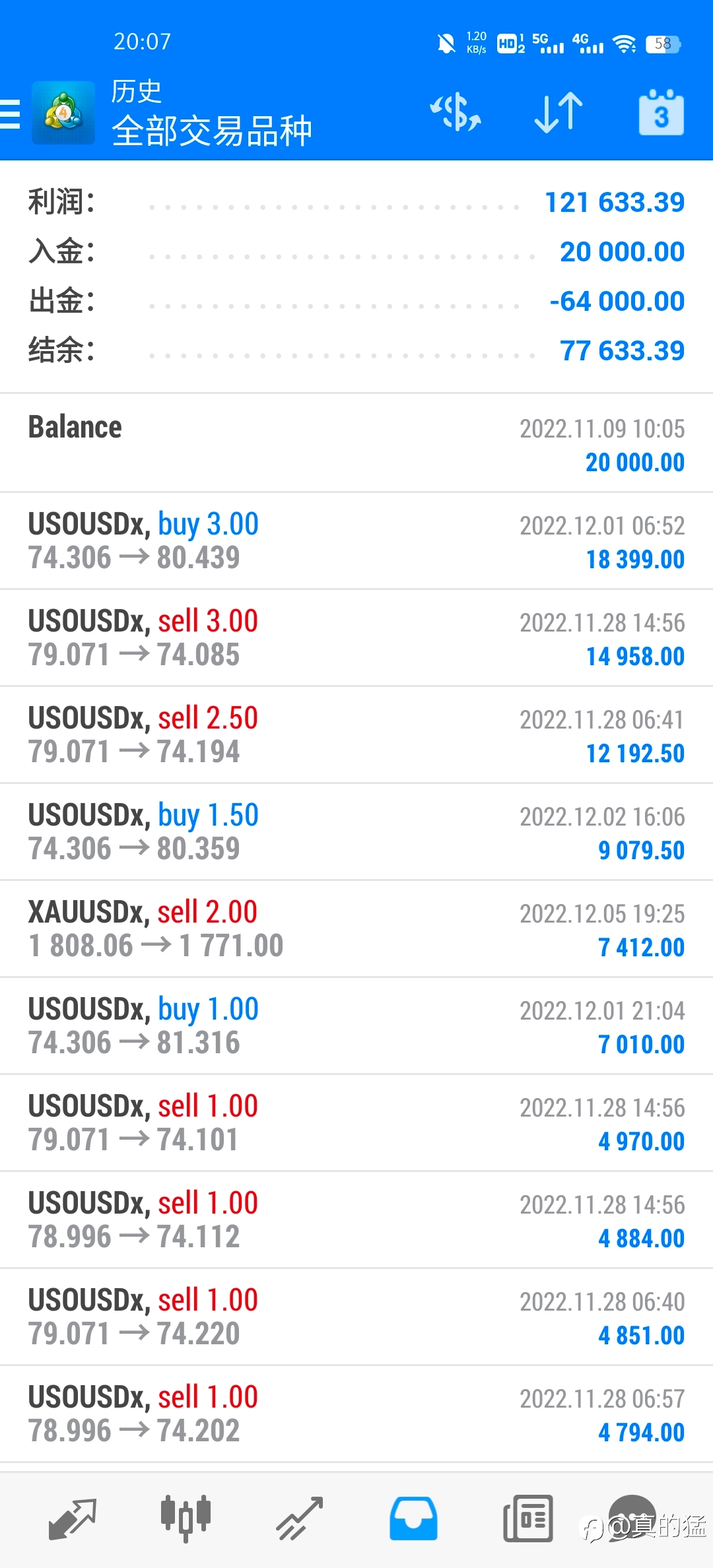Open XAUUSDx sell 2.00 gold trade
The width and height of the screenshot is (713, 1568).
(356, 929)
